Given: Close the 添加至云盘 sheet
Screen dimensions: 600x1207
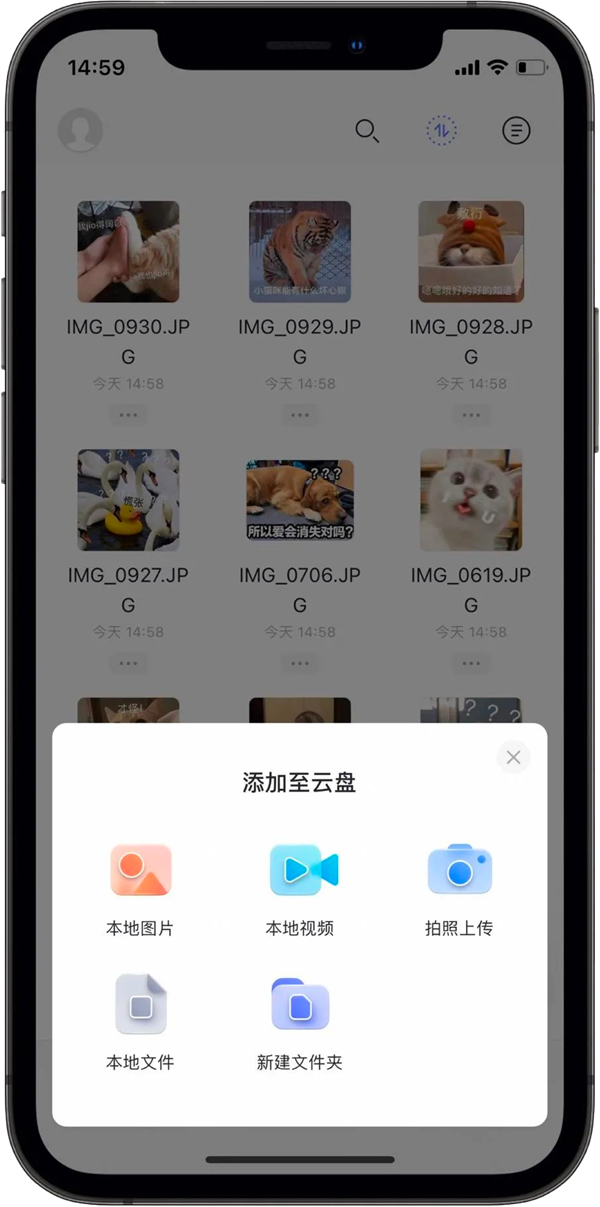Looking at the screenshot, I should click(x=513, y=757).
